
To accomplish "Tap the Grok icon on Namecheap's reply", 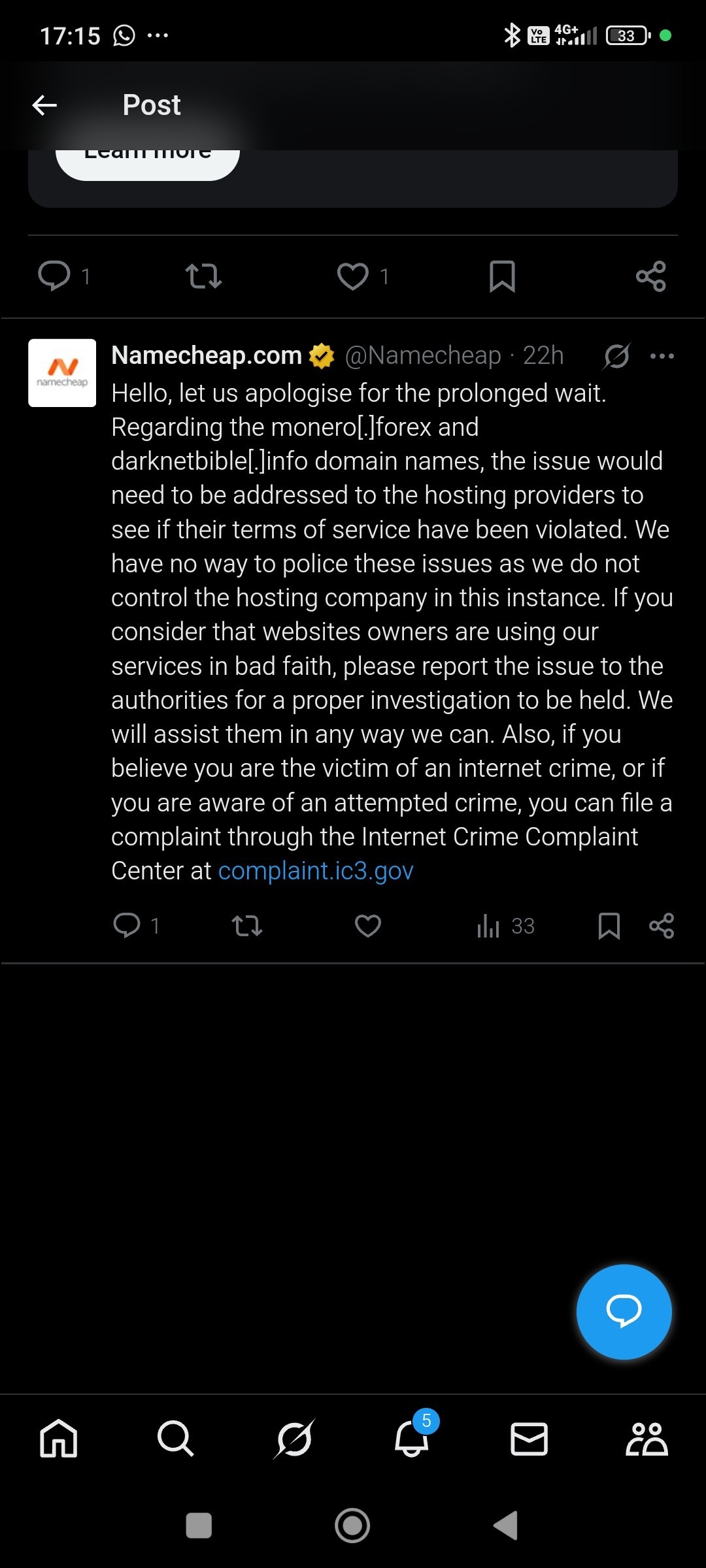I will coord(616,356).
